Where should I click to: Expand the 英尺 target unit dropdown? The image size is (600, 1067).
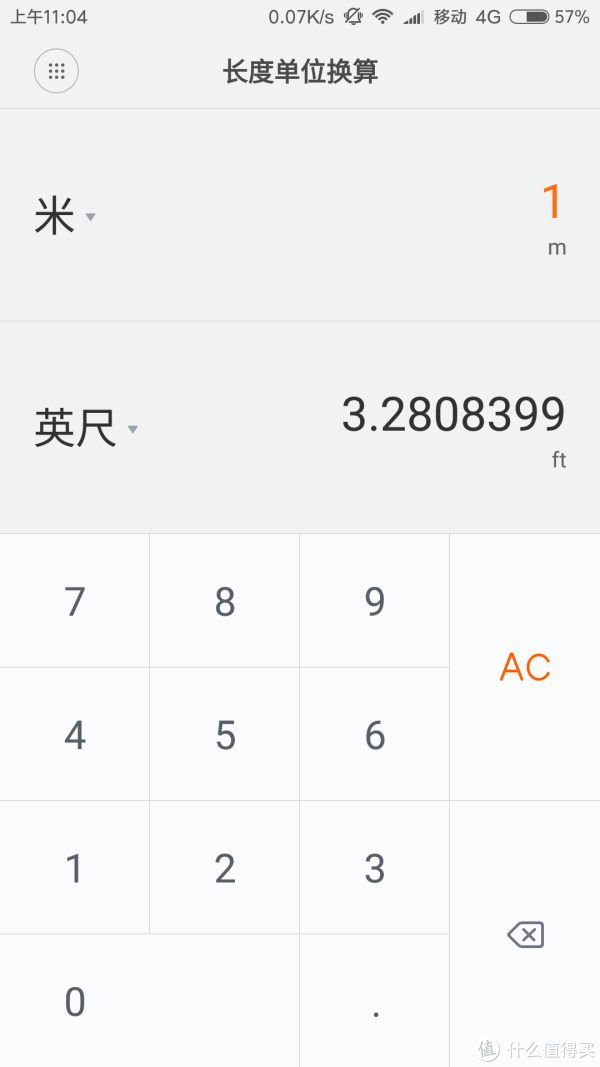click(86, 429)
